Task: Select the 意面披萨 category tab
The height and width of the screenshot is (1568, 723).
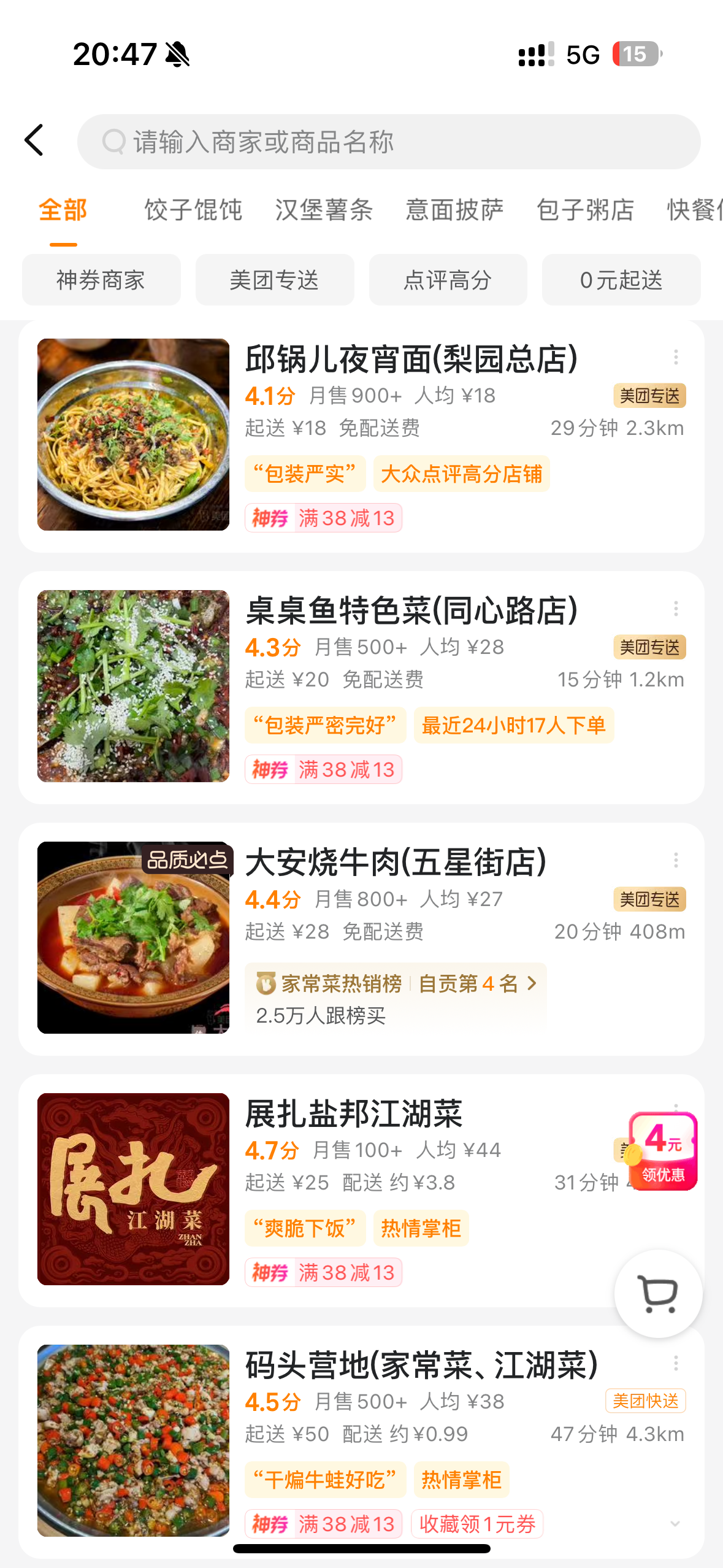Action: (x=454, y=210)
